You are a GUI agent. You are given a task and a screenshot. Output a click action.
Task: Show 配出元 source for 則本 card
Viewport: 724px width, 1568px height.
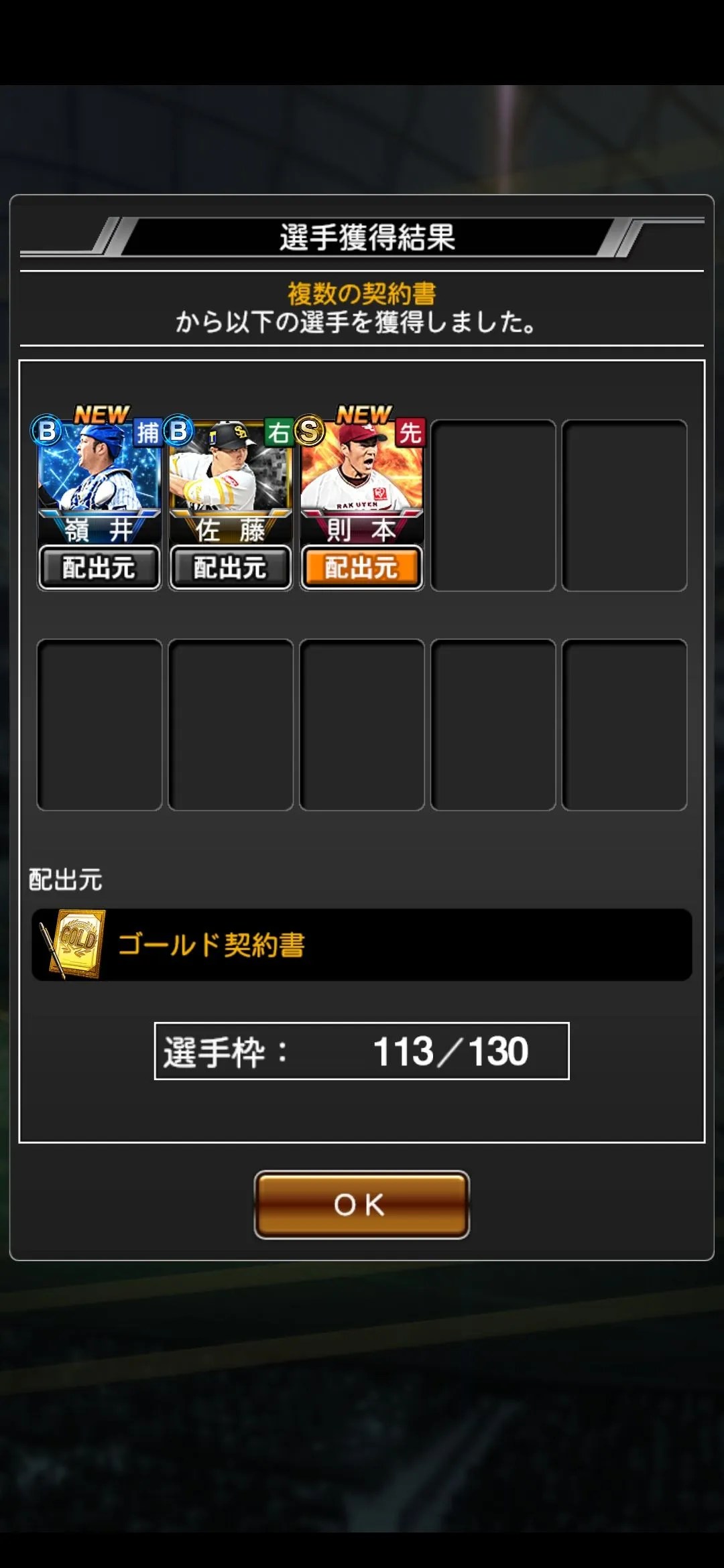click(x=362, y=568)
